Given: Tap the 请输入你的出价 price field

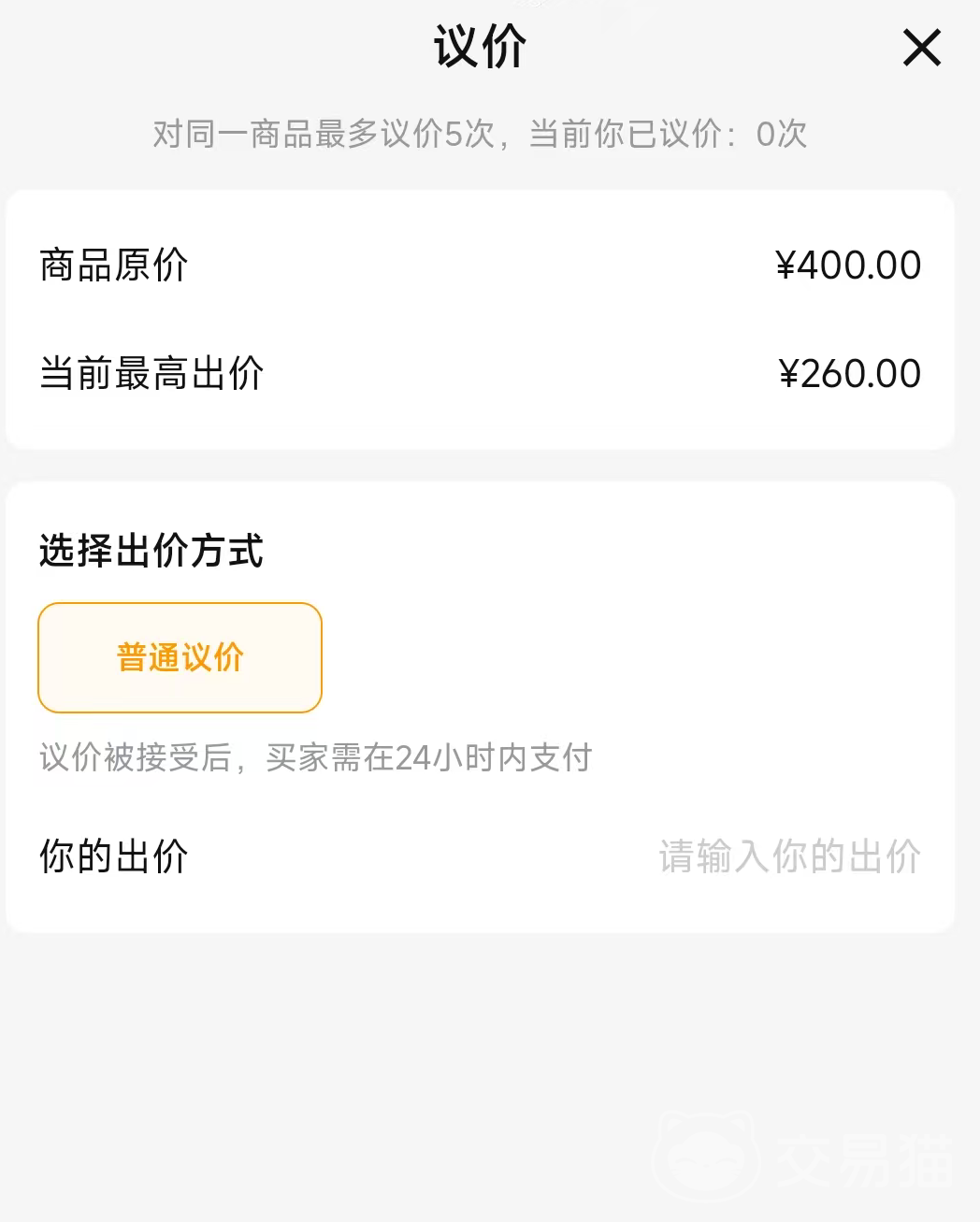Looking at the screenshot, I should [789, 856].
